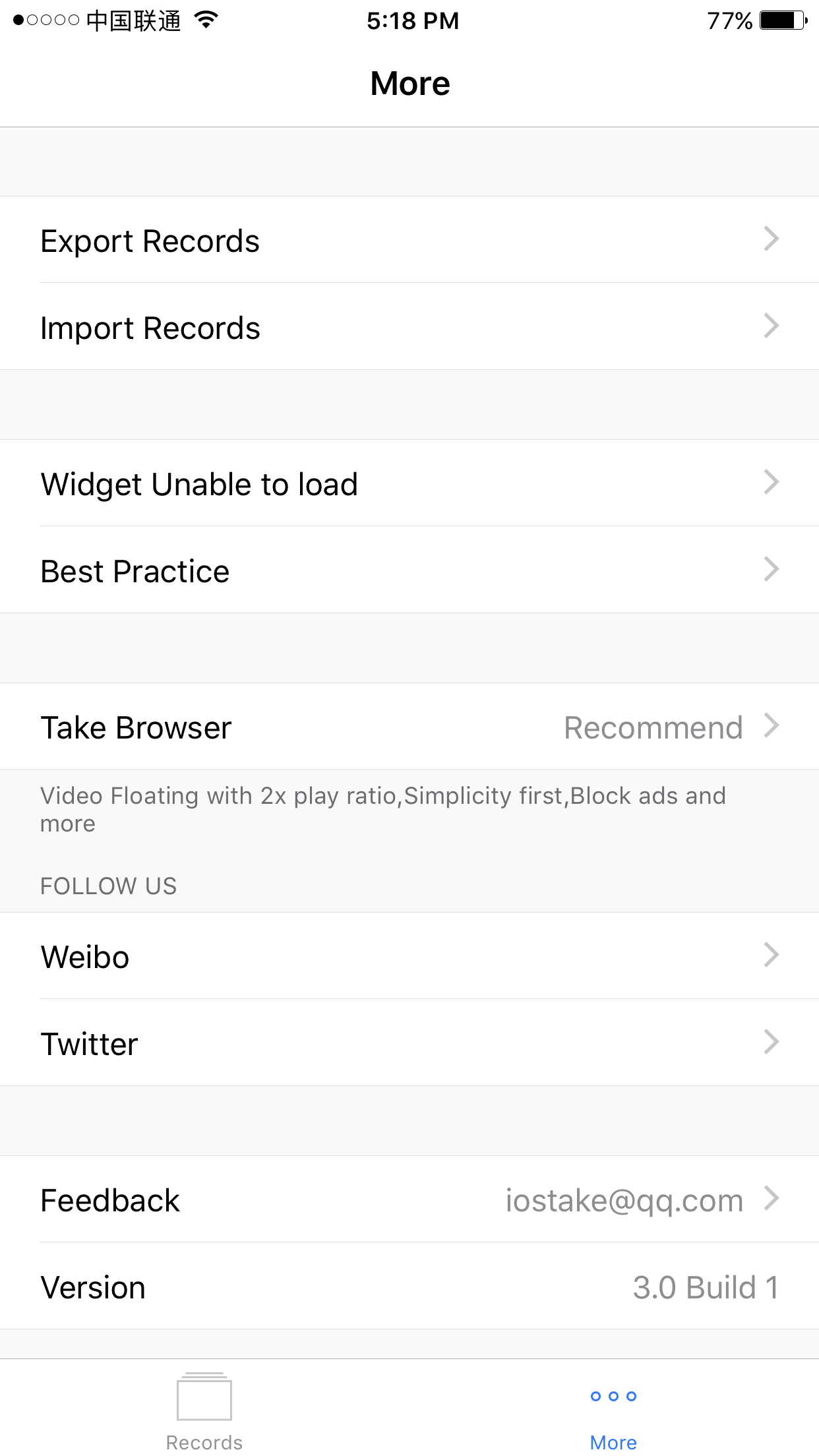
Task: Tap the More screen title
Action: click(409, 83)
